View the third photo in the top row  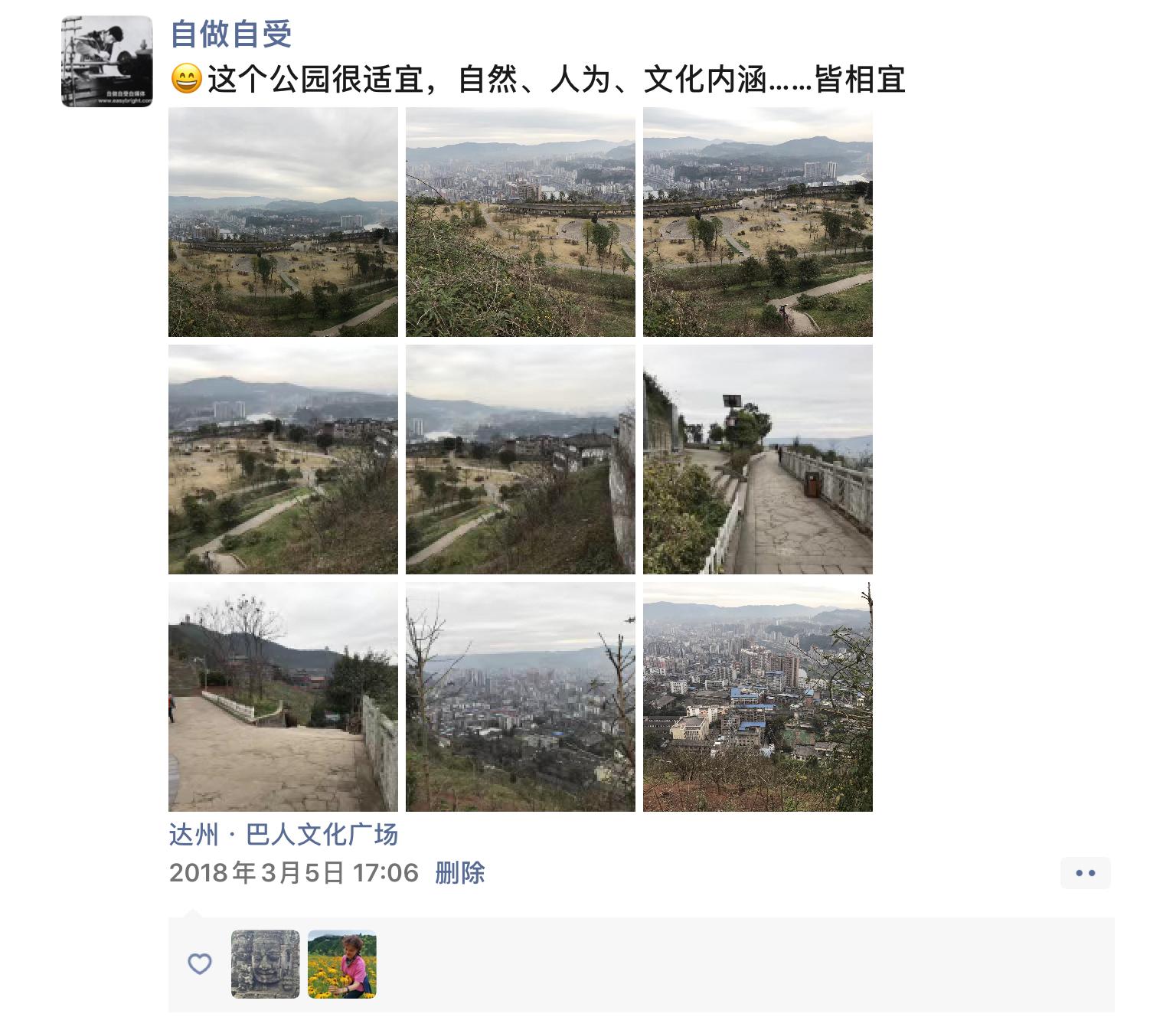[x=758, y=222]
